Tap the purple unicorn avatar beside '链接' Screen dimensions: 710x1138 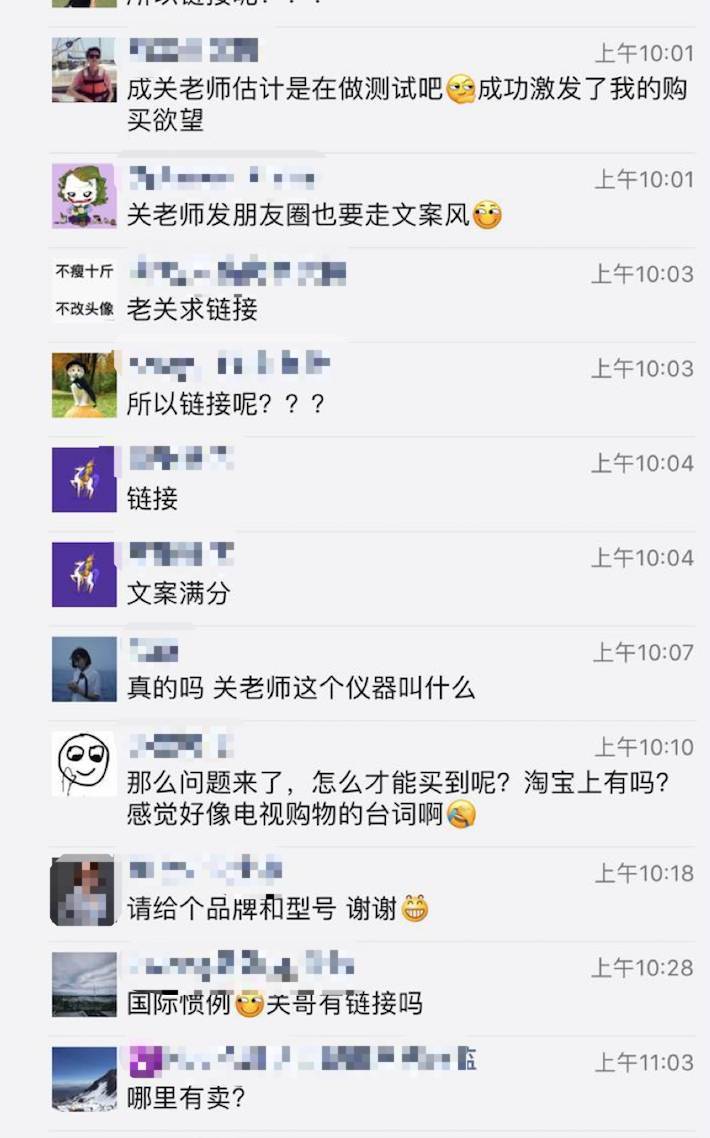point(84,480)
